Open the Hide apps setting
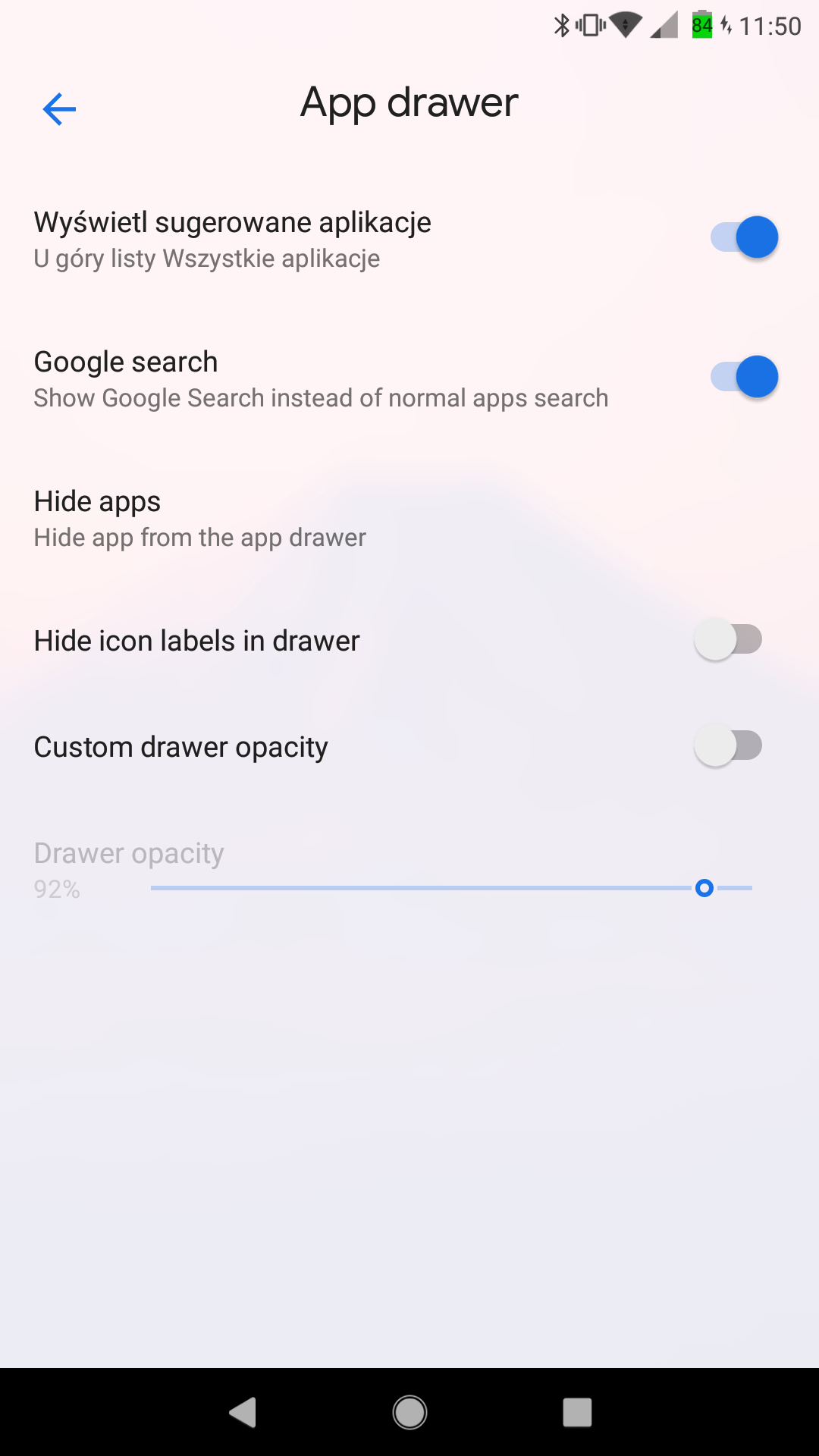819x1456 pixels. point(409,519)
